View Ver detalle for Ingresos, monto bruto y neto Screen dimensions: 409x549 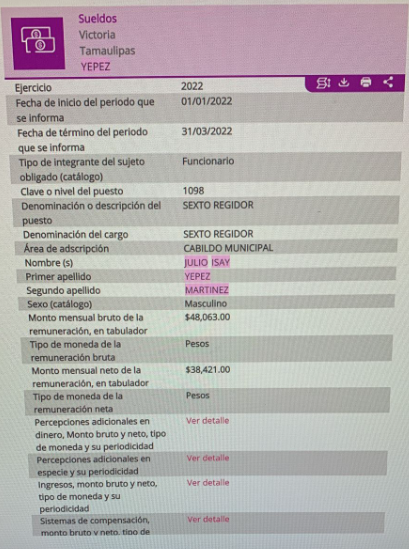(x=208, y=483)
